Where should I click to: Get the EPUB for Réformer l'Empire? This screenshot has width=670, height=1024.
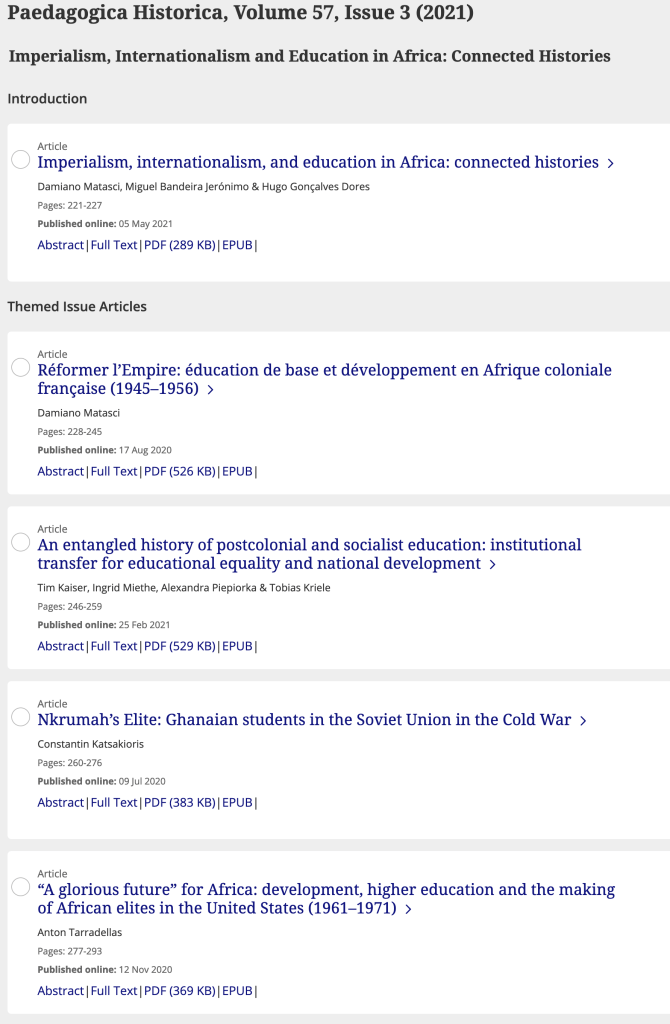click(237, 471)
